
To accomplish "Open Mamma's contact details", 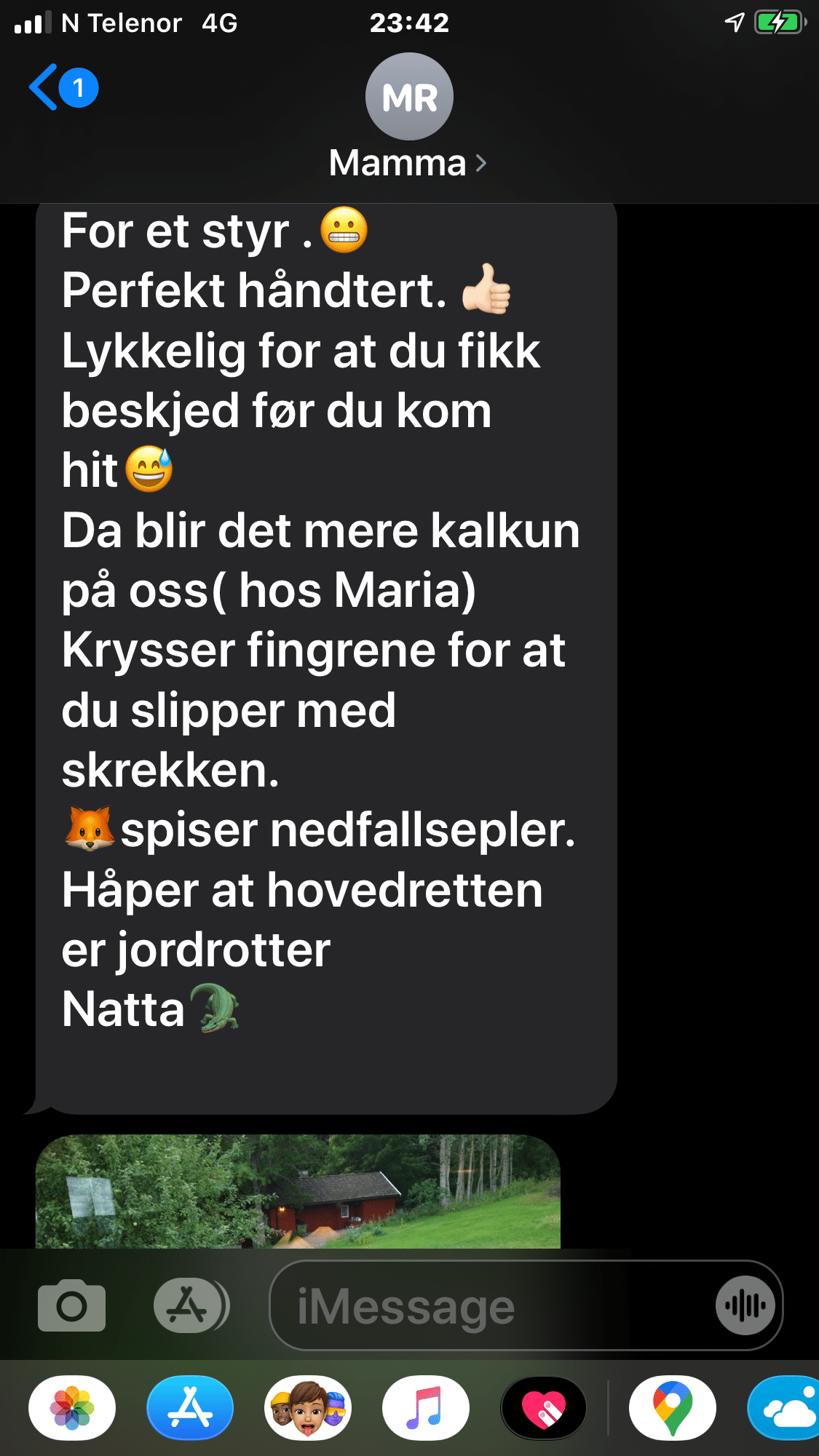I will click(408, 116).
